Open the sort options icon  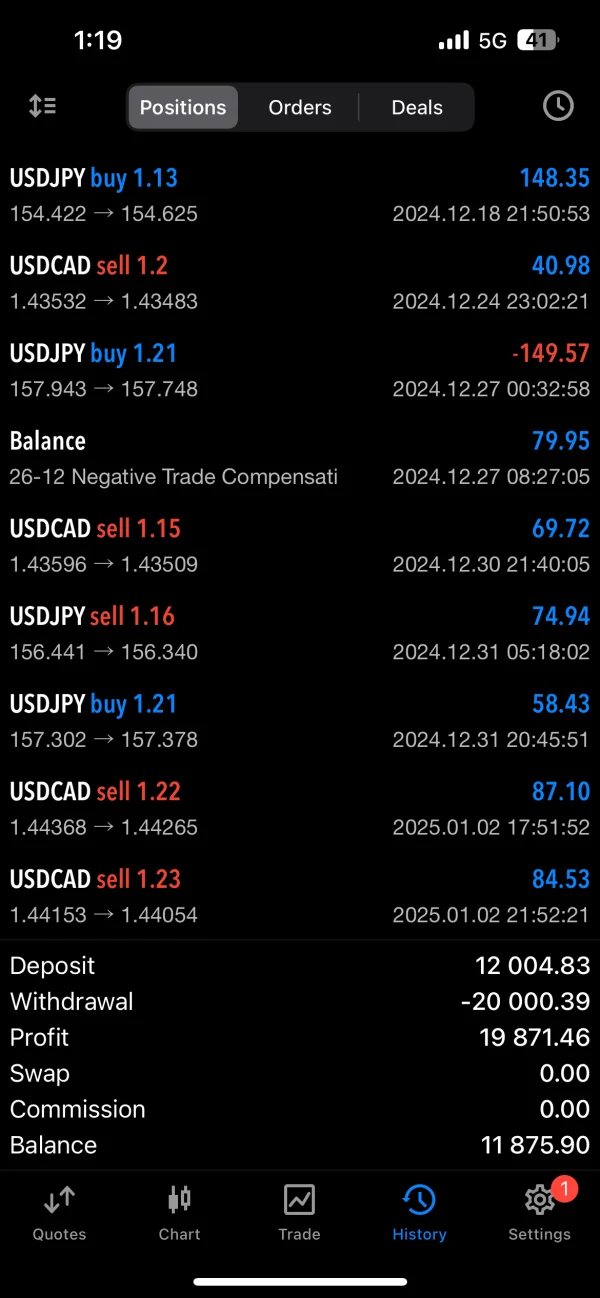42,106
